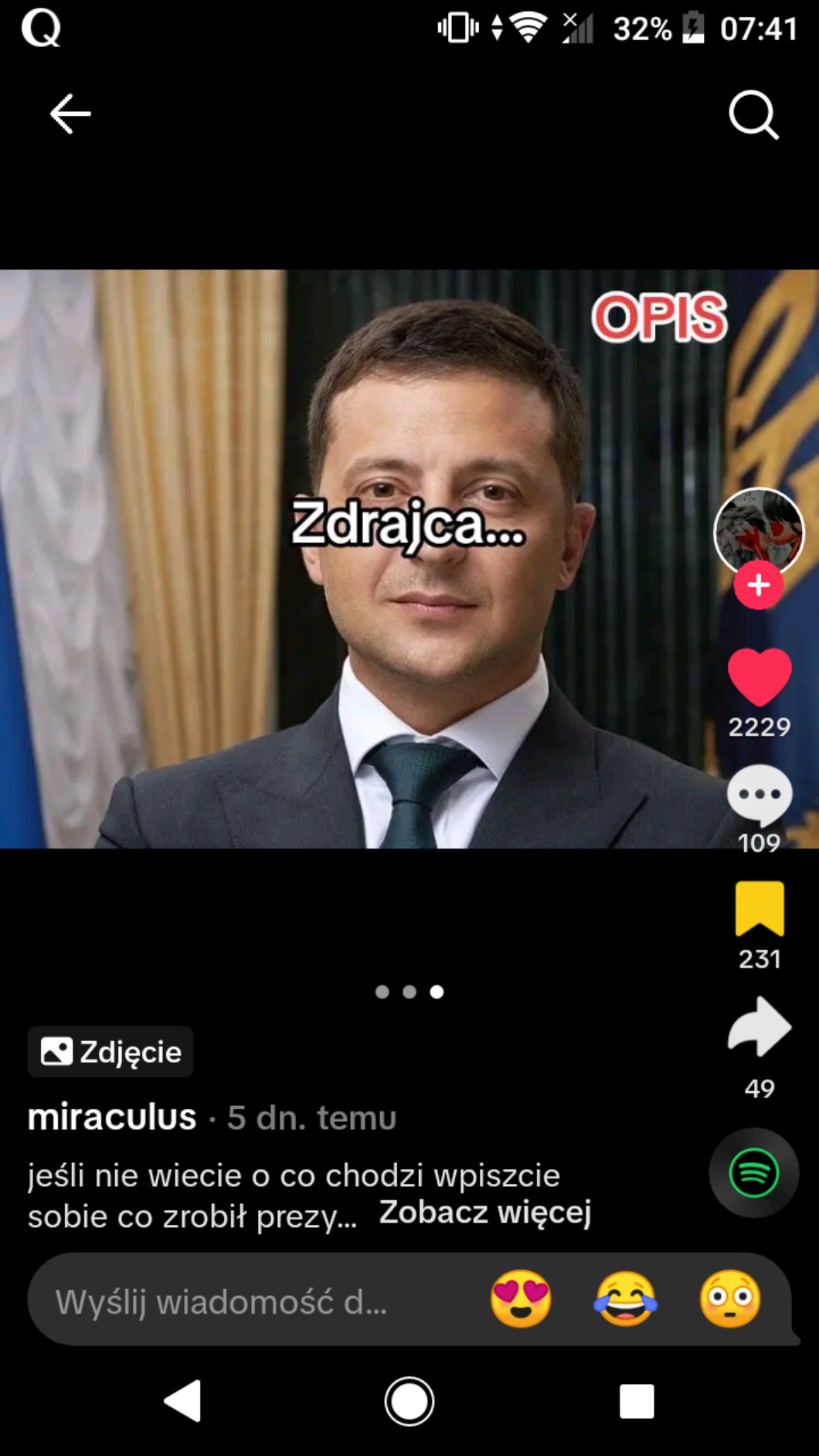Send the laughing-crying emoji reaction
This screenshot has height=1456, width=819.
(x=625, y=1299)
